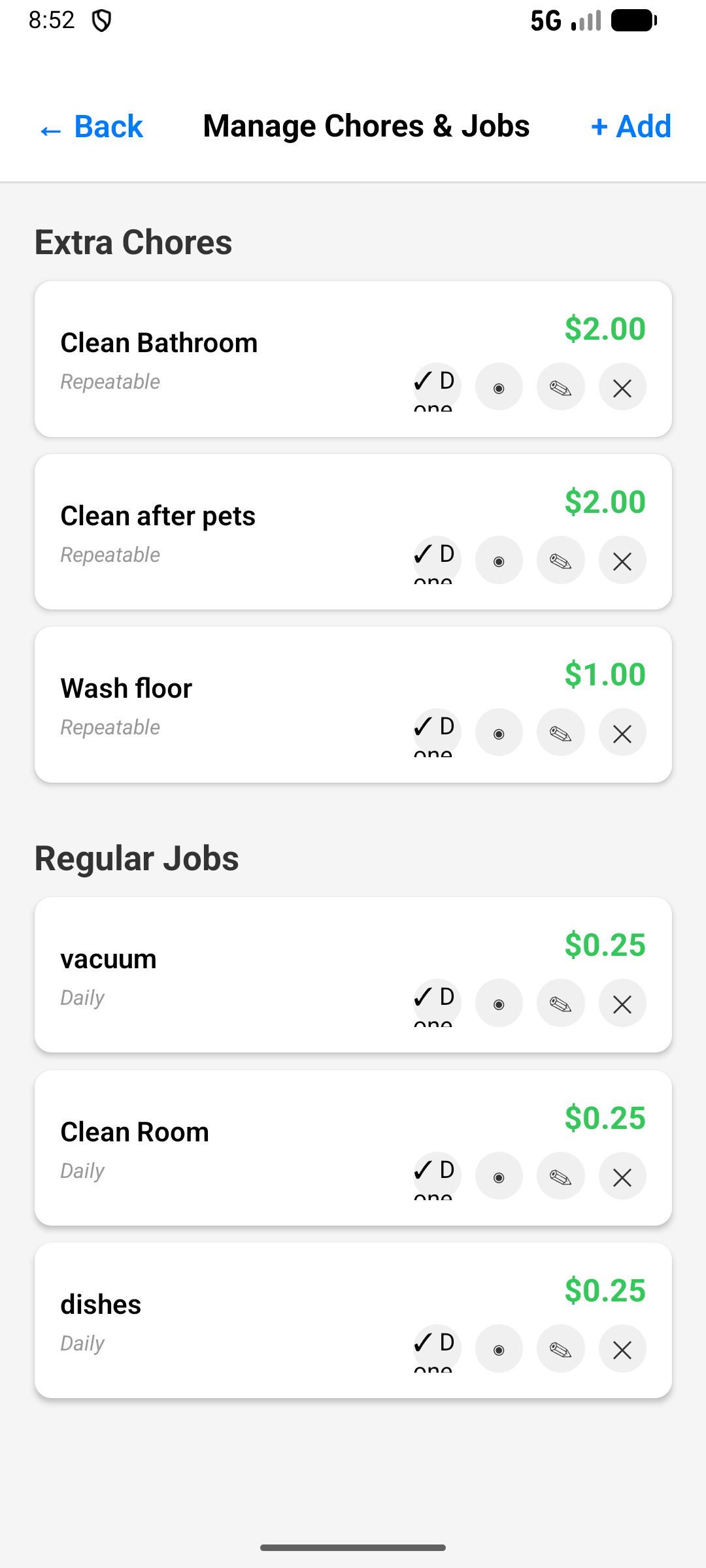Mark Clean Room as Done
The width and height of the screenshot is (706, 1568).
click(x=436, y=1176)
